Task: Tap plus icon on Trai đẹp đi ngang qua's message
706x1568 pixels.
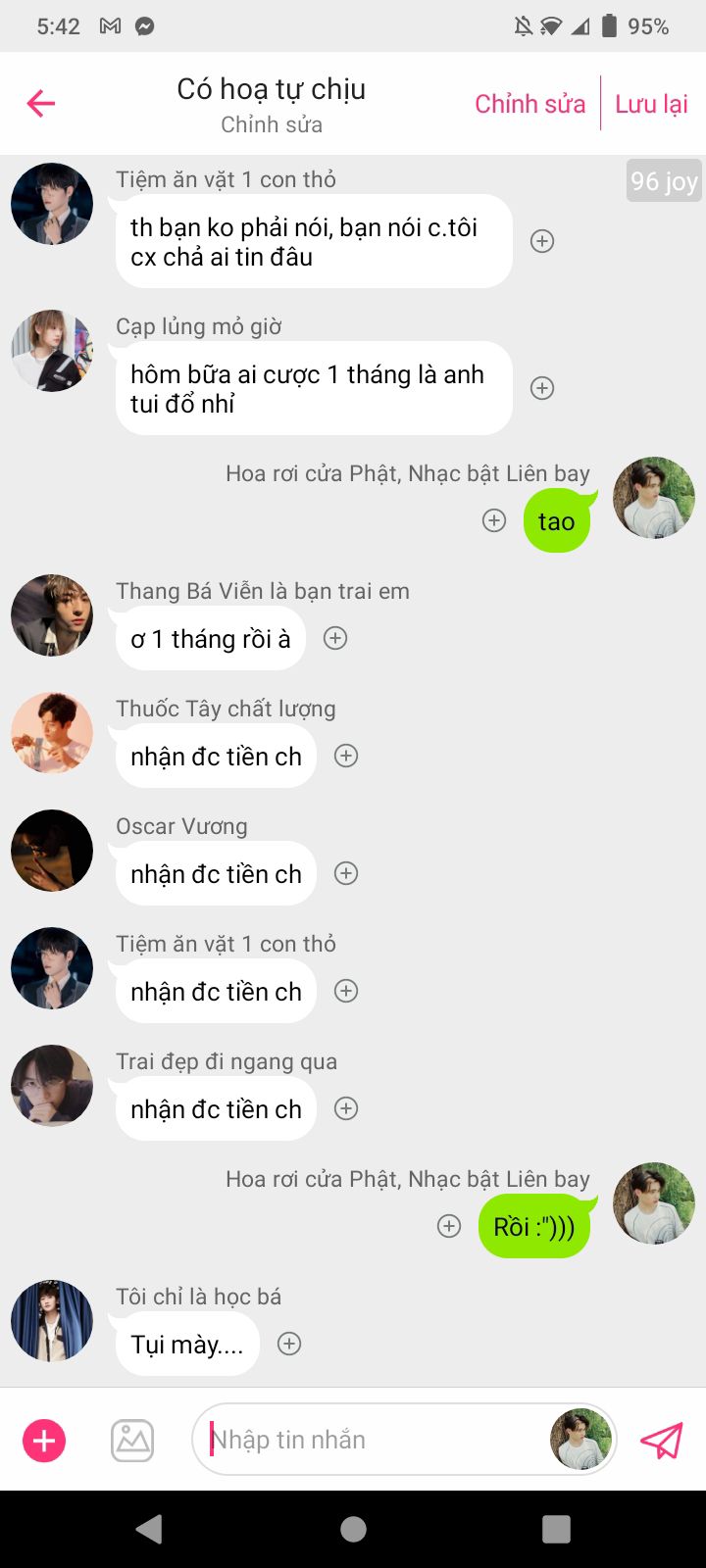Action: 346,1108
